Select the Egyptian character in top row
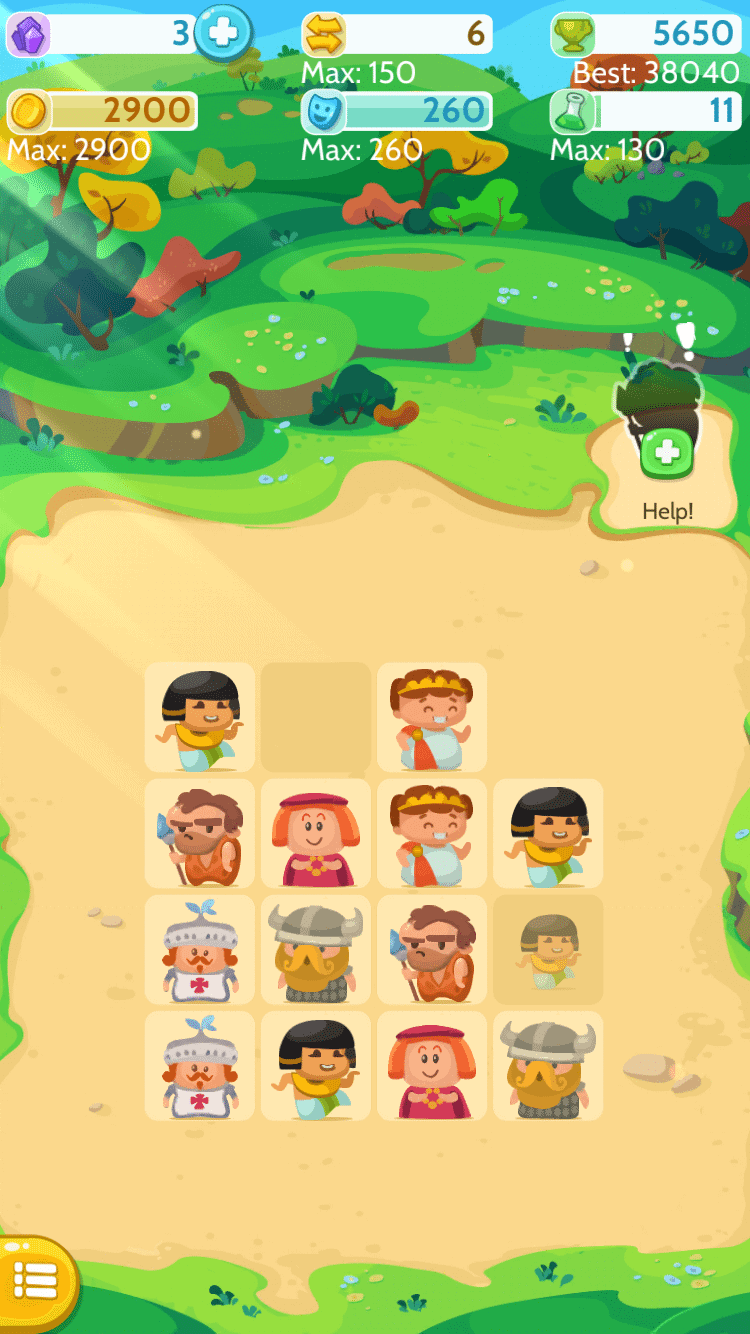This screenshot has width=750, height=1334. coord(200,717)
